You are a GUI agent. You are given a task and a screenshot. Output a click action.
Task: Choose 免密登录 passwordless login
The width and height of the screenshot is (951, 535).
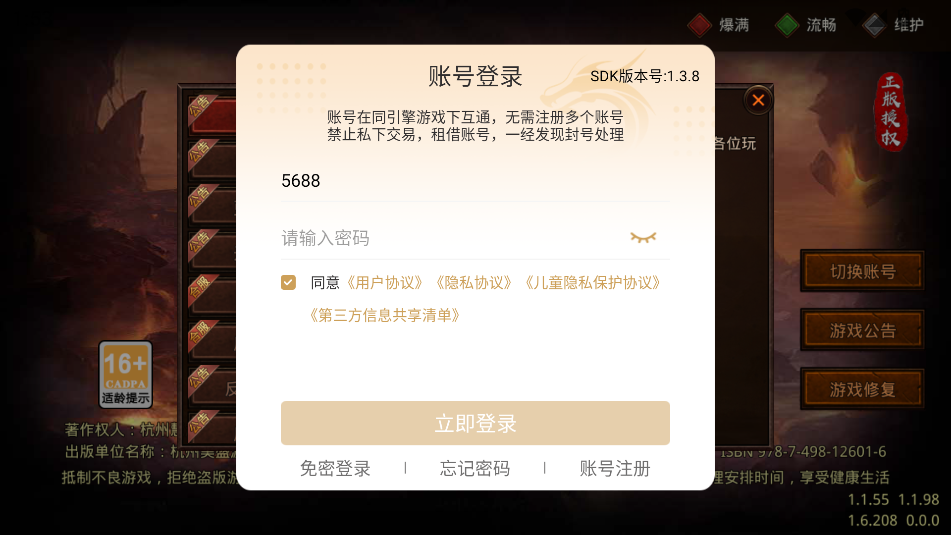pos(335,468)
